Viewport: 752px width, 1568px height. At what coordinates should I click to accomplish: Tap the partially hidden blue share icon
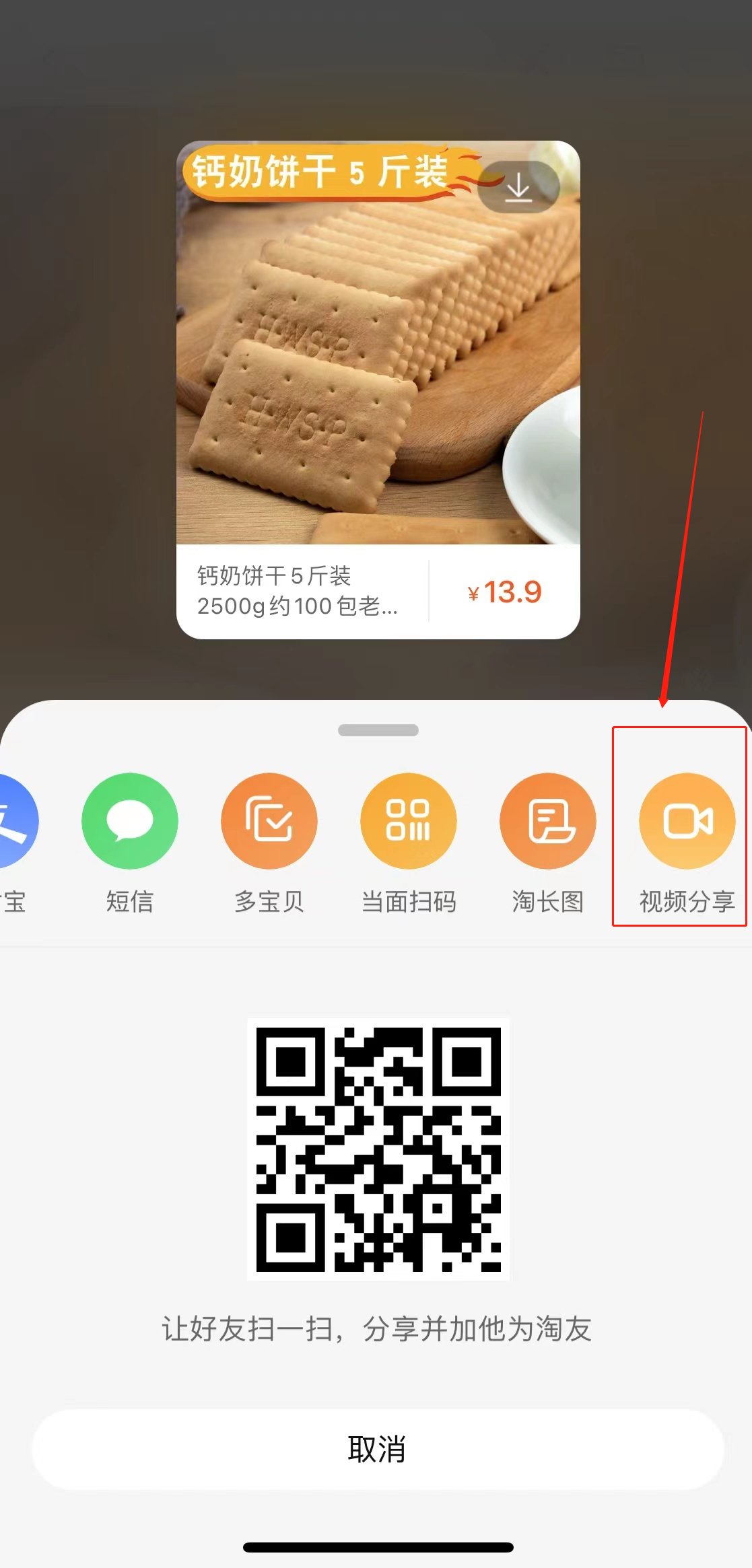tap(16, 821)
